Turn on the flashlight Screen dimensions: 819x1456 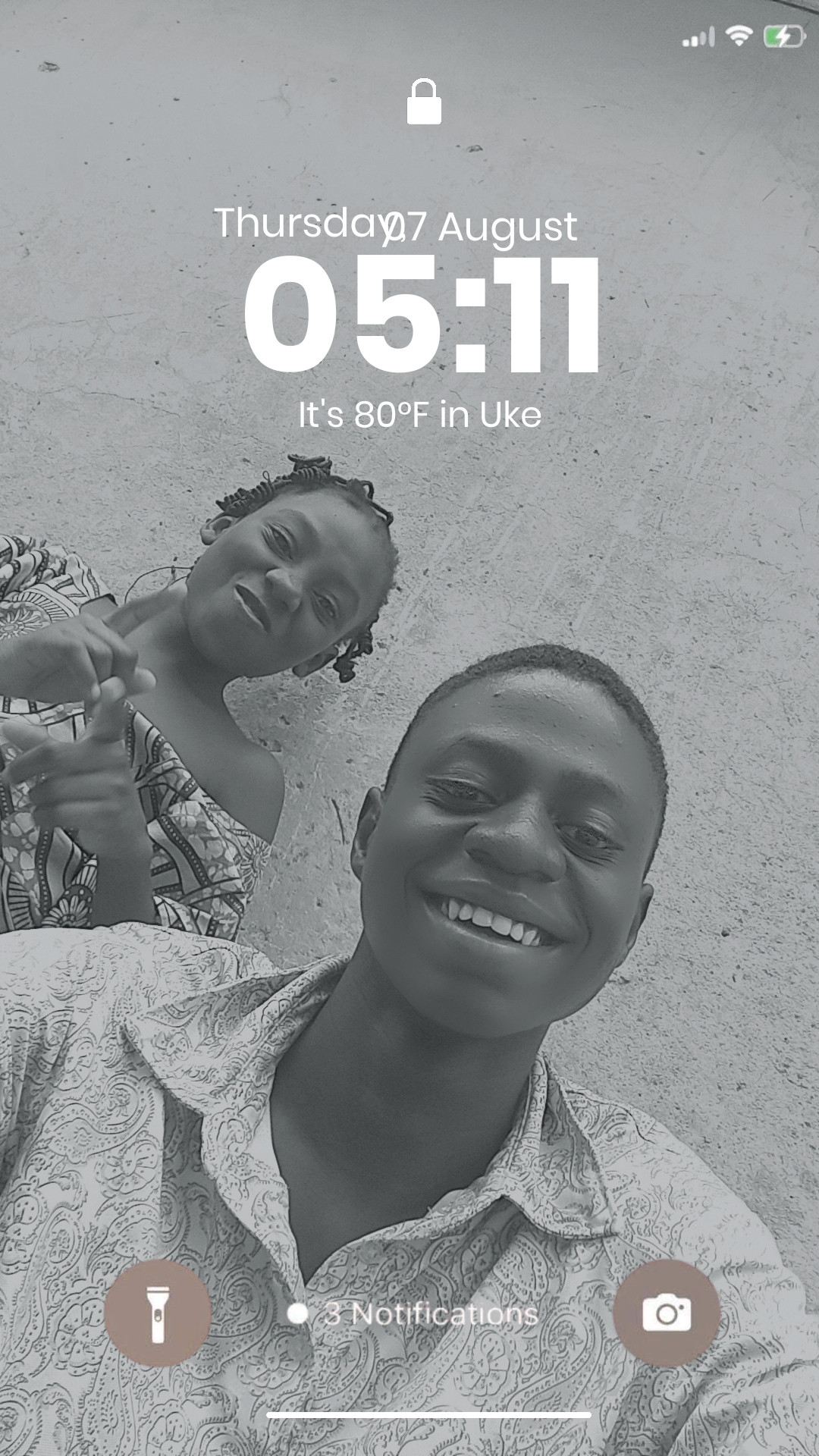point(158,1313)
